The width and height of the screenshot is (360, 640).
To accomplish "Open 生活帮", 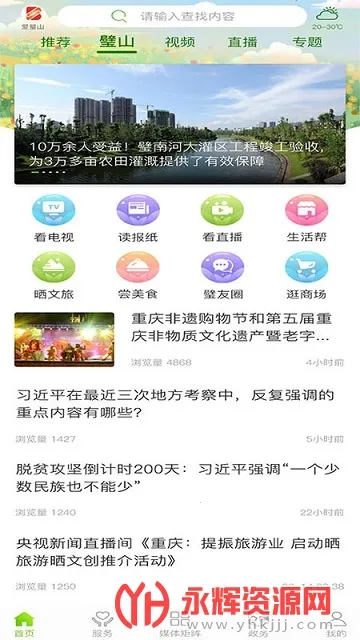I will pos(307,218).
